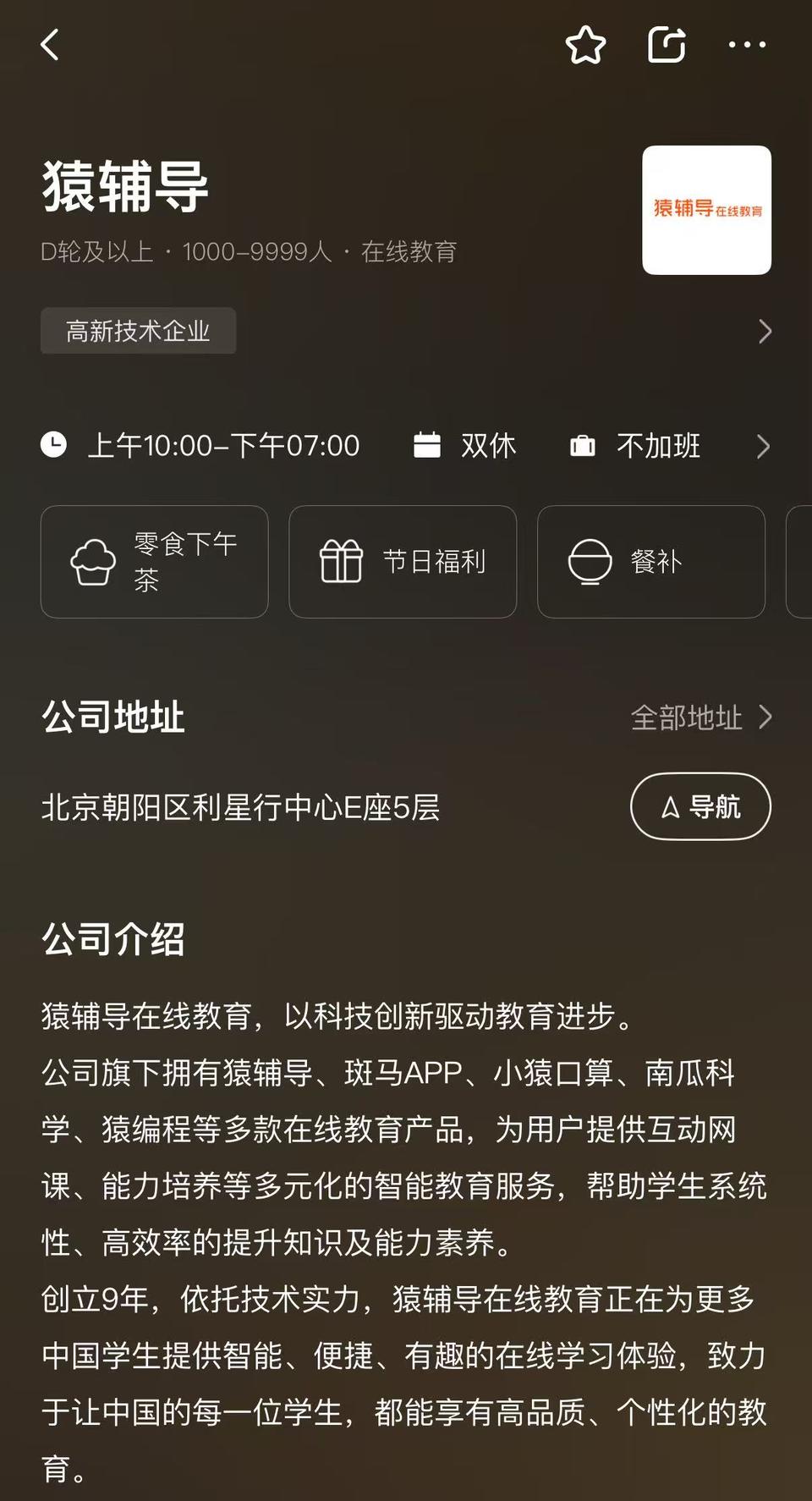Select the 餐补 benefit card
Screen dimensions: 812x1501
coord(650,562)
